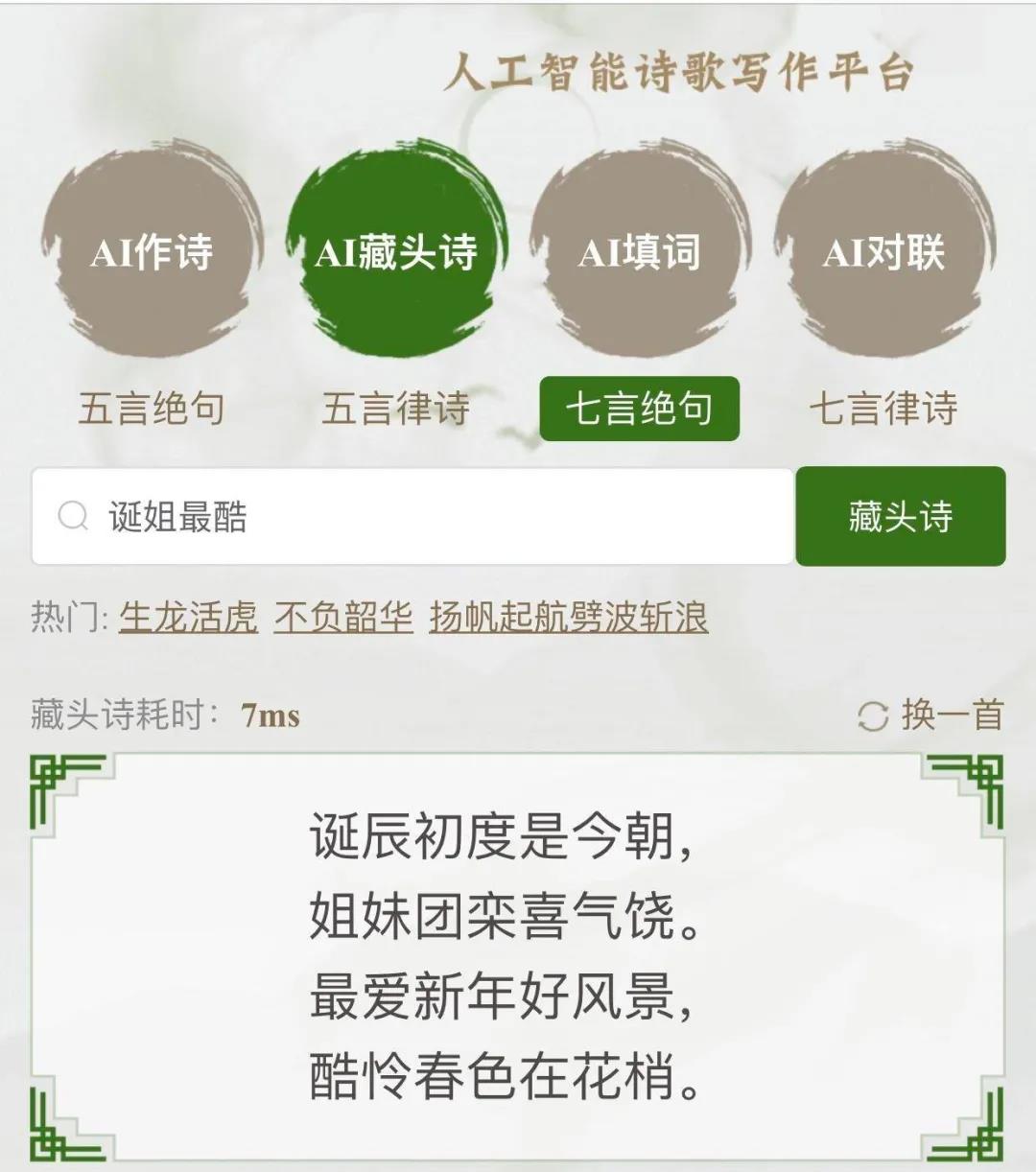Tap the green 藏头诗 generate button
This screenshot has width=1036, height=1172.
[900, 517]
